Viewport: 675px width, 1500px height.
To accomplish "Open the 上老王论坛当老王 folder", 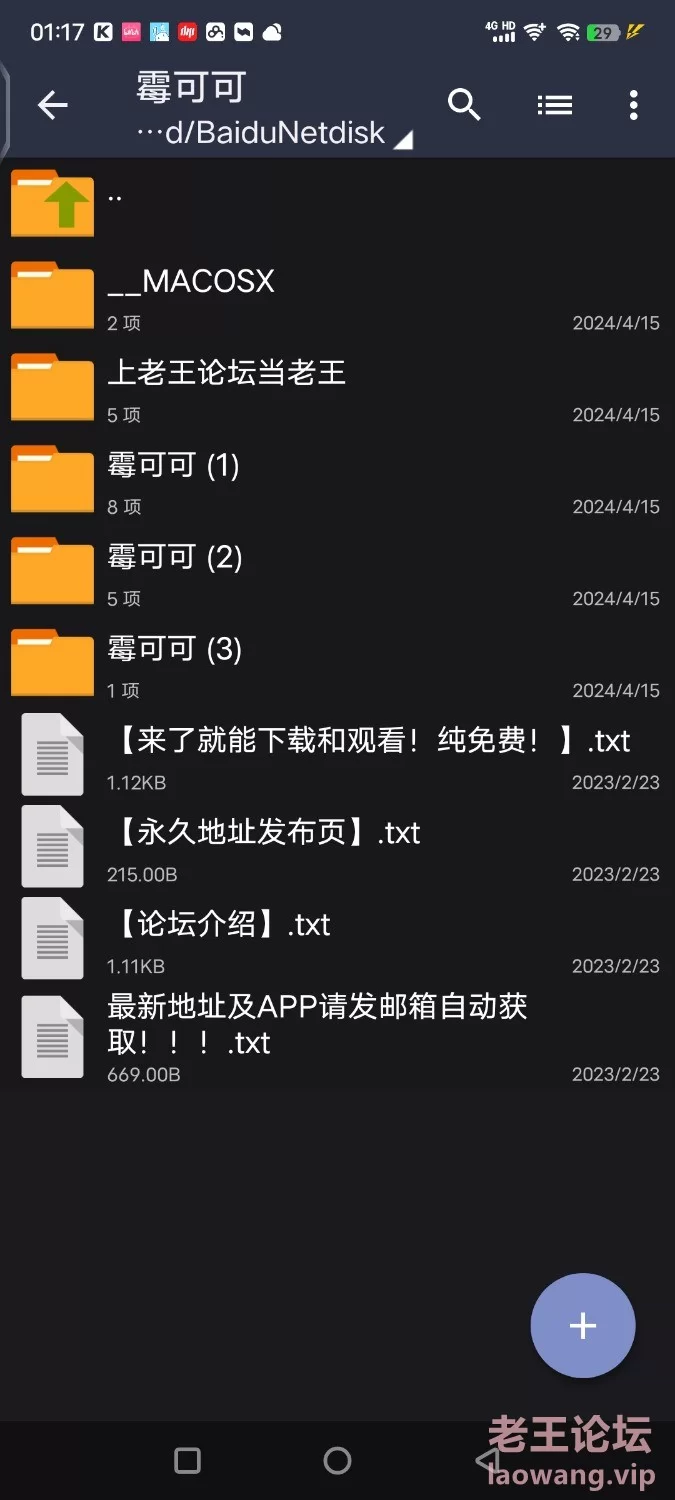I will (x=337, y=387).
